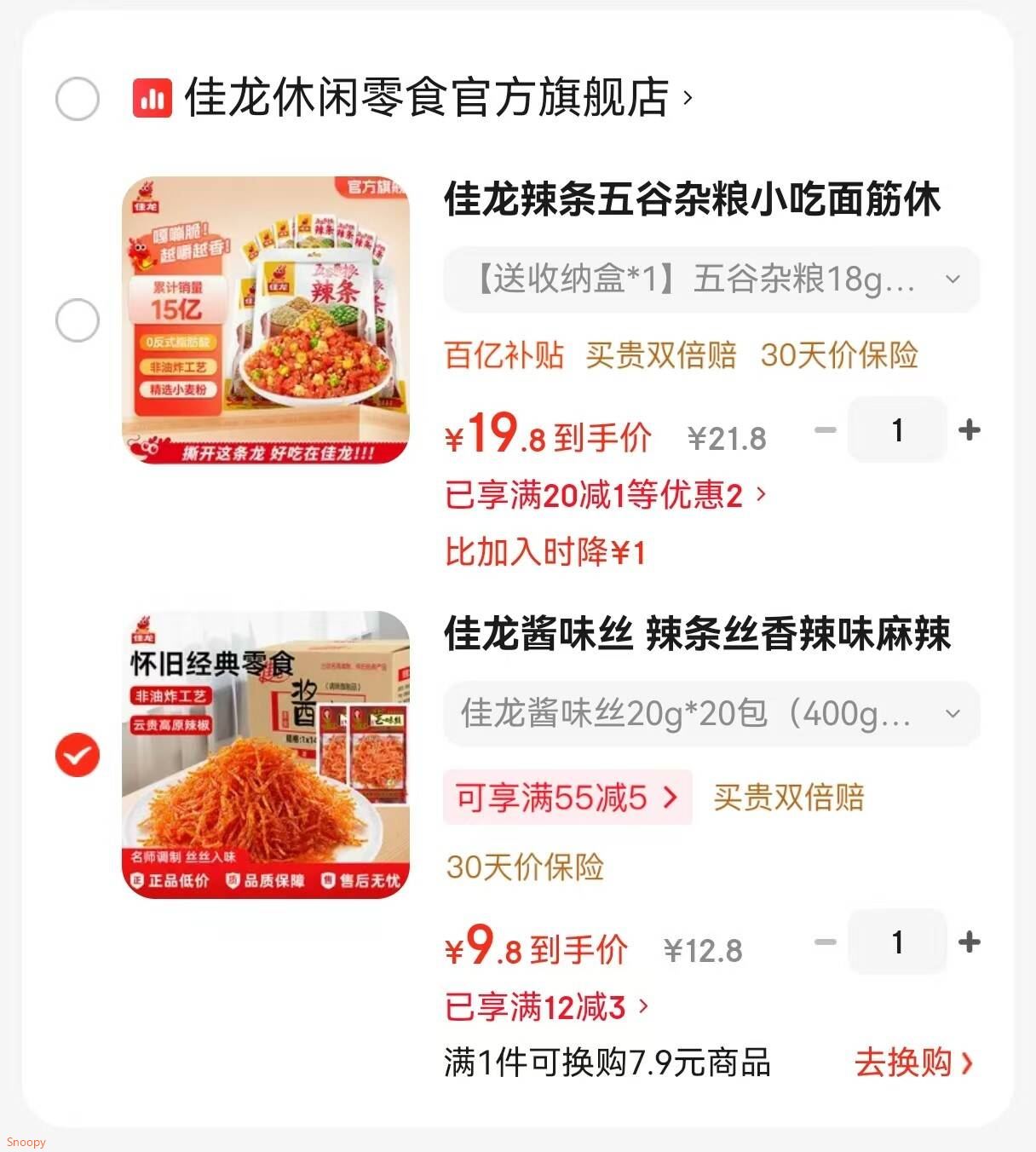
Task: Click the minus icon beside the 辣条 quantity
Action: tap(825, 431)
